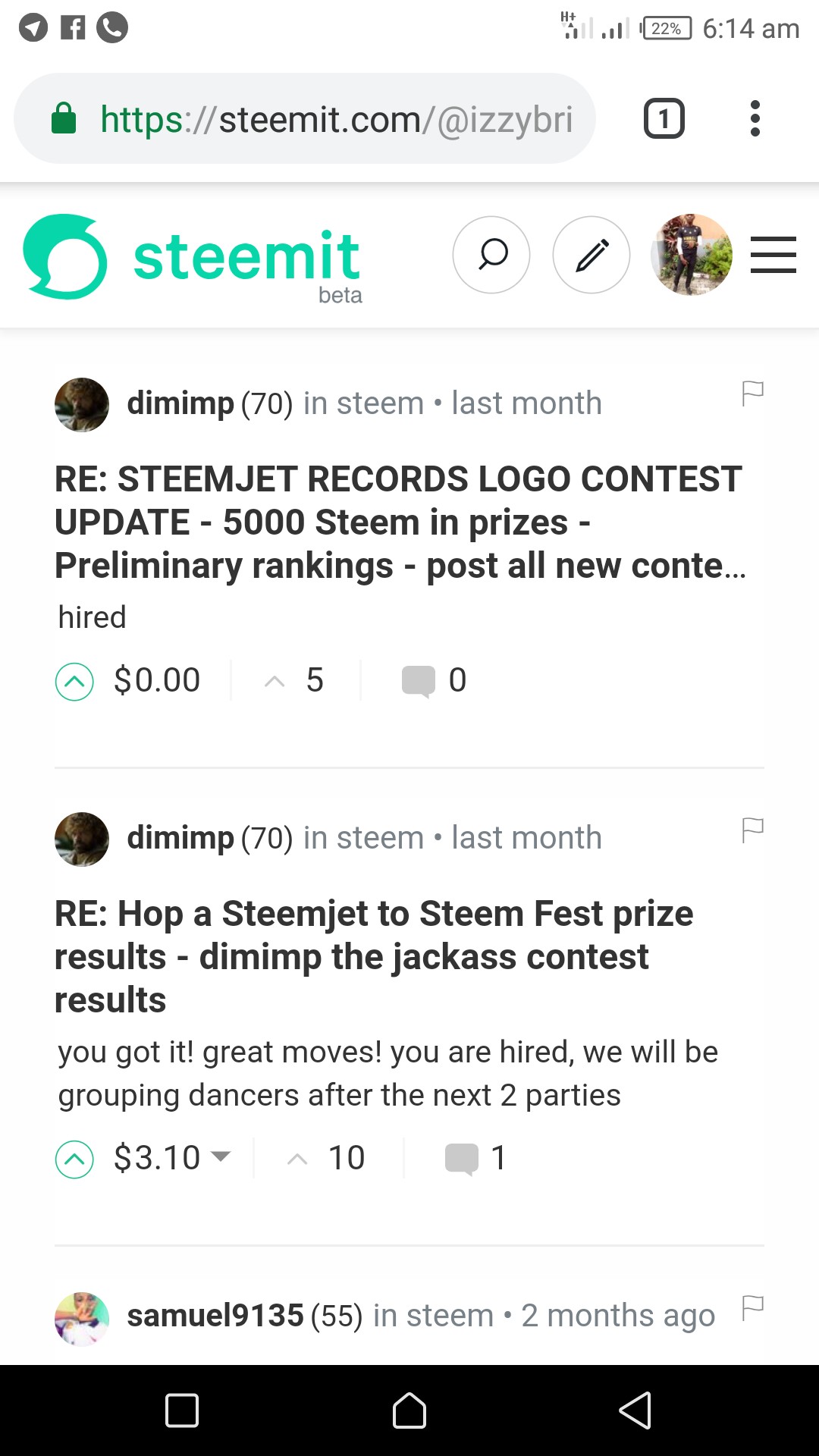Visit samuel9135's profile
The image size is (819, 1456).
[x=215, y=1315]
